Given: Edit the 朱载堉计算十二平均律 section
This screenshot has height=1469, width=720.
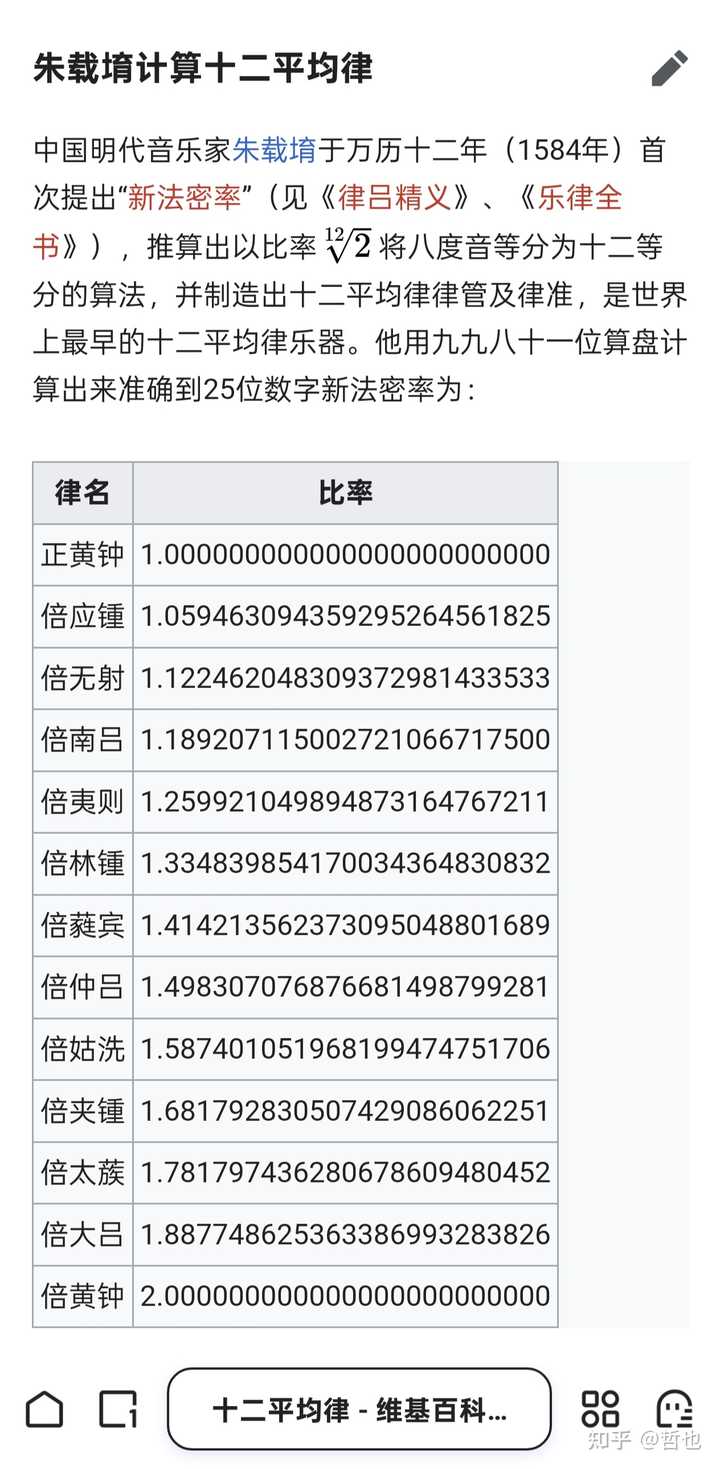Looking at the screenshot, I should (x=669, y=69).
